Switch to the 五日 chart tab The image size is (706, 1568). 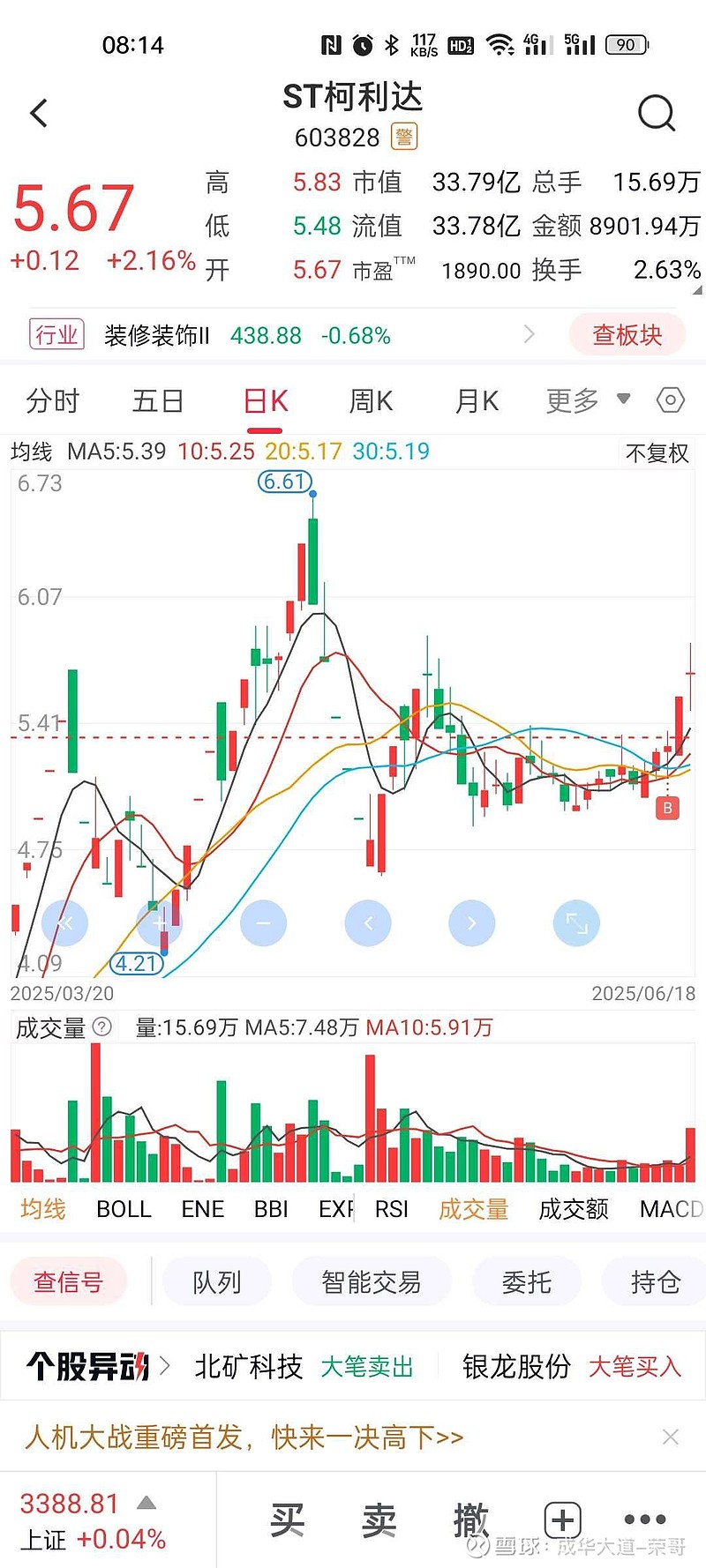[x=158, y=401]
